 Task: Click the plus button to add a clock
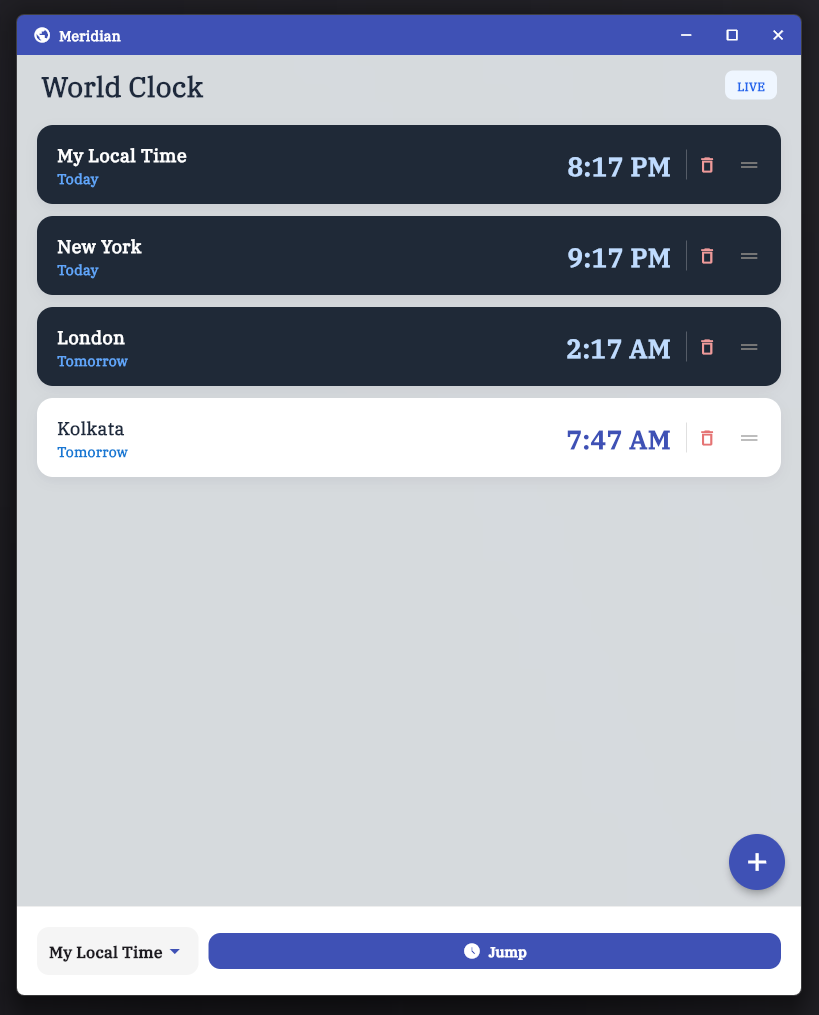click(756, 861)
